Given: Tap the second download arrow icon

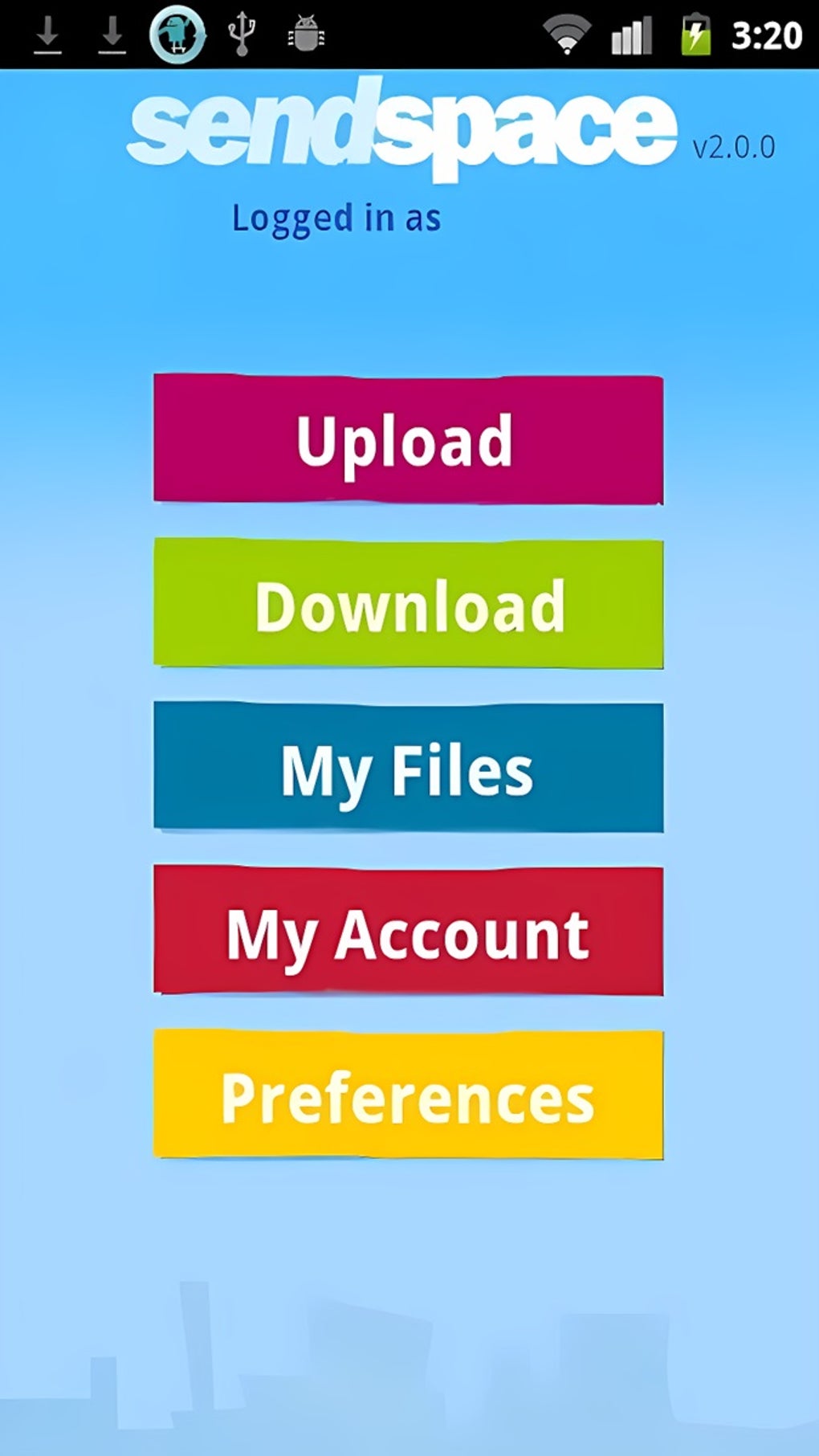Looking at the screenshot, I should (x=112, y=34).
